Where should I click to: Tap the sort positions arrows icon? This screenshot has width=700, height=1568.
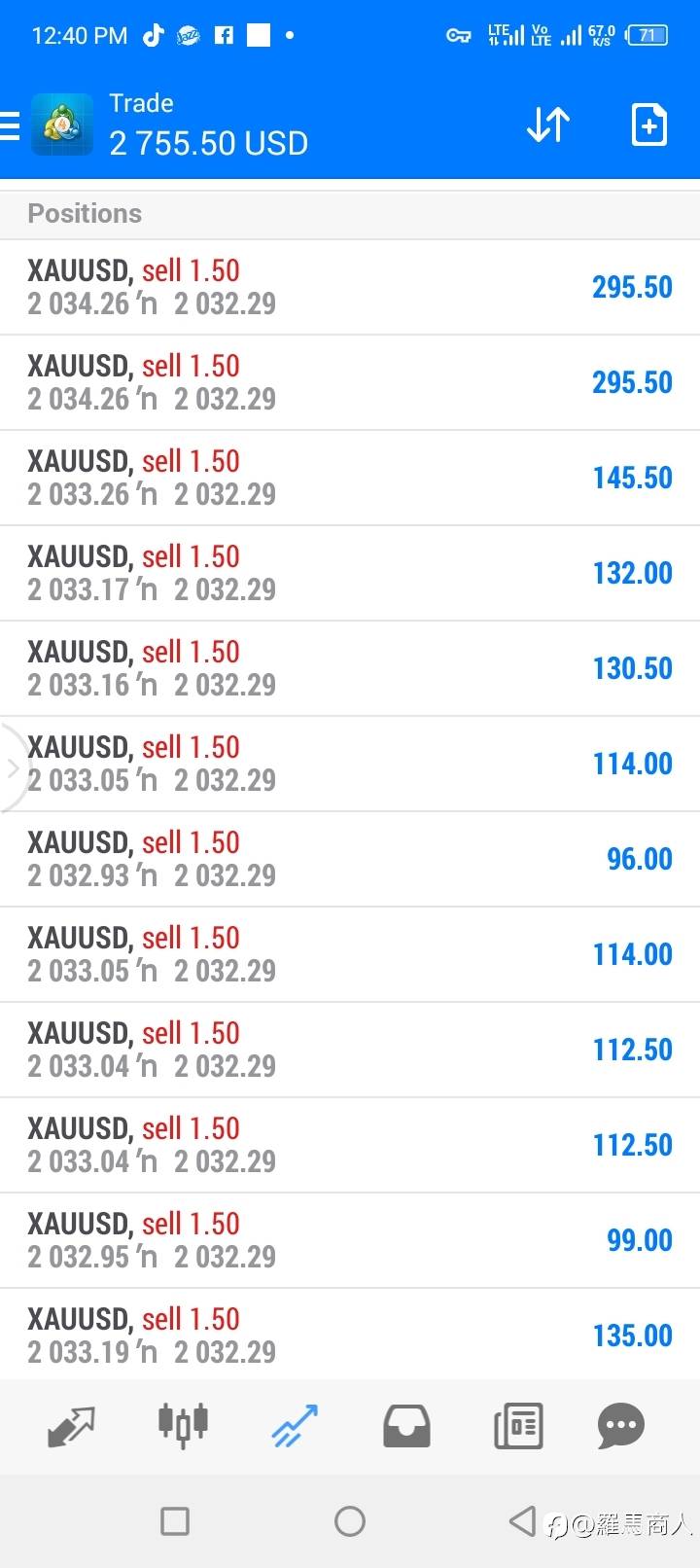point(547,125)
